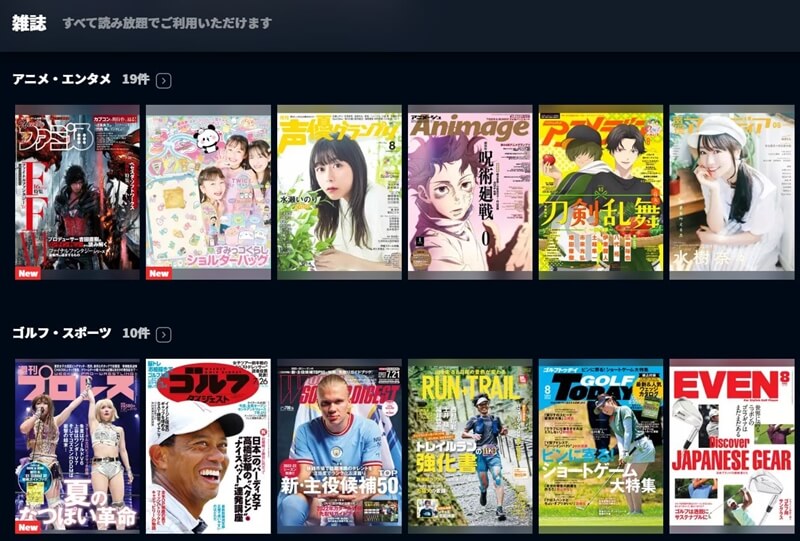Open the Soccer Digest 新・主役候補 issue
Viewport: 800px width, 541px height.
tap(339, 446)
